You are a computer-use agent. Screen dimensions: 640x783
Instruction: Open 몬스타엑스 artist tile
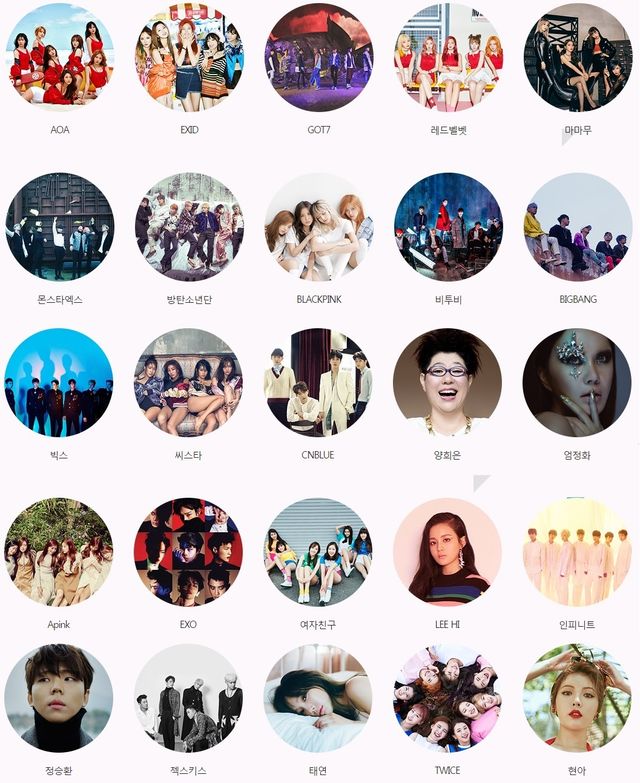click(59, 226)
